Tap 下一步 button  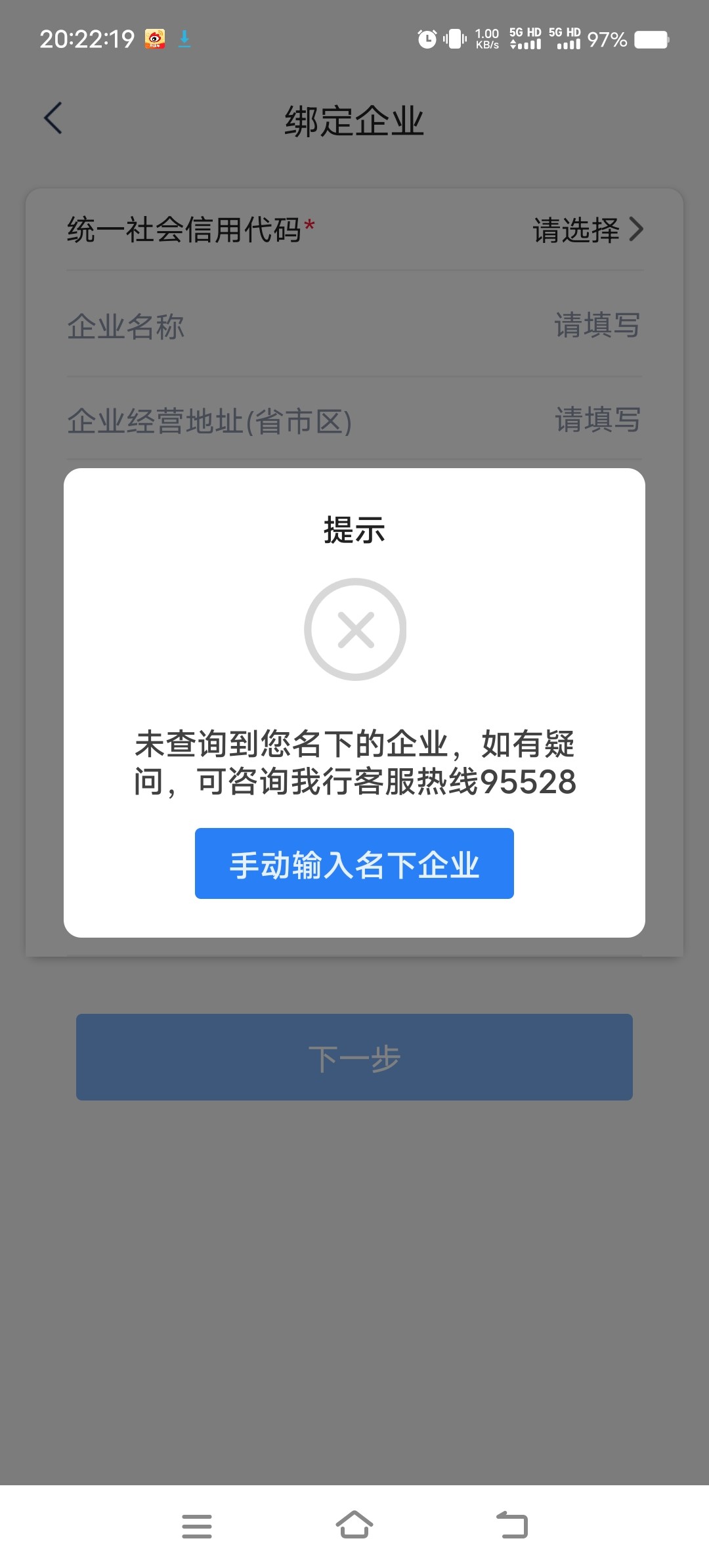(354, 1057)
